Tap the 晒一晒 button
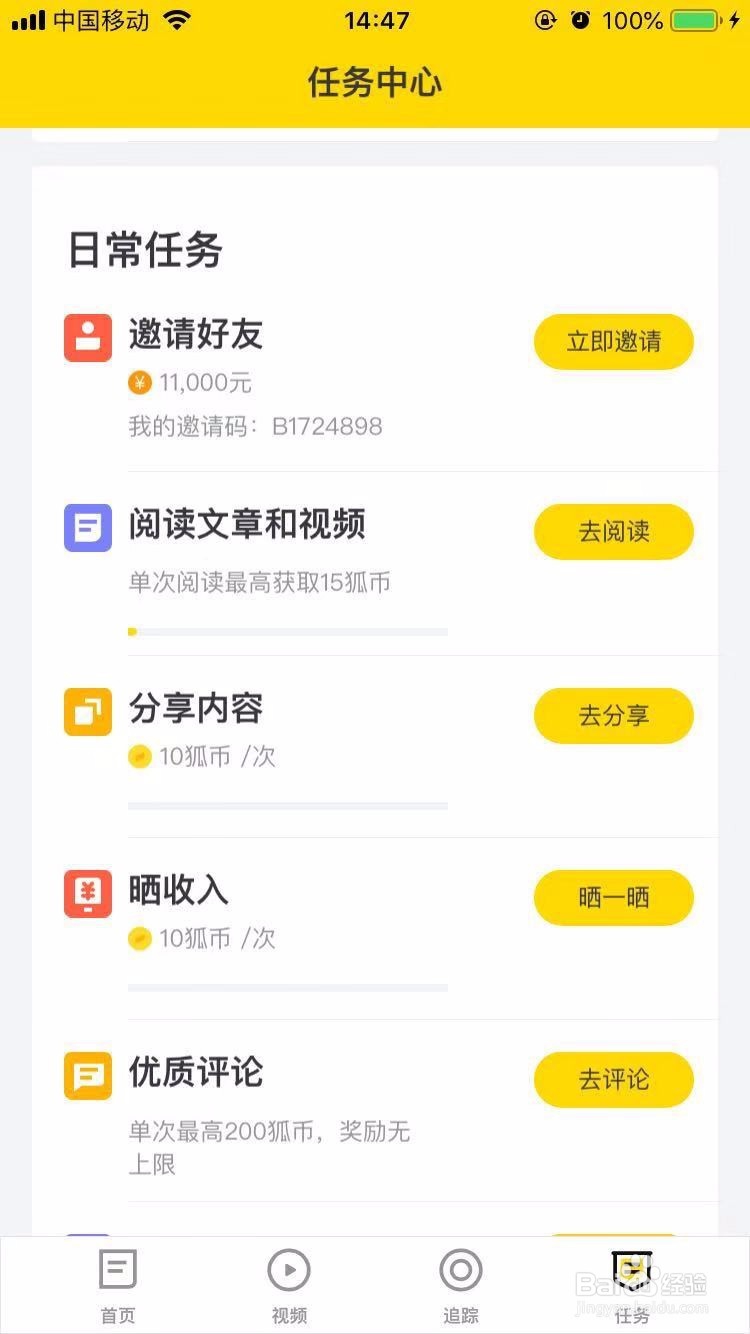The width and height of the screenshot is (750, 1334). (613, 898)
